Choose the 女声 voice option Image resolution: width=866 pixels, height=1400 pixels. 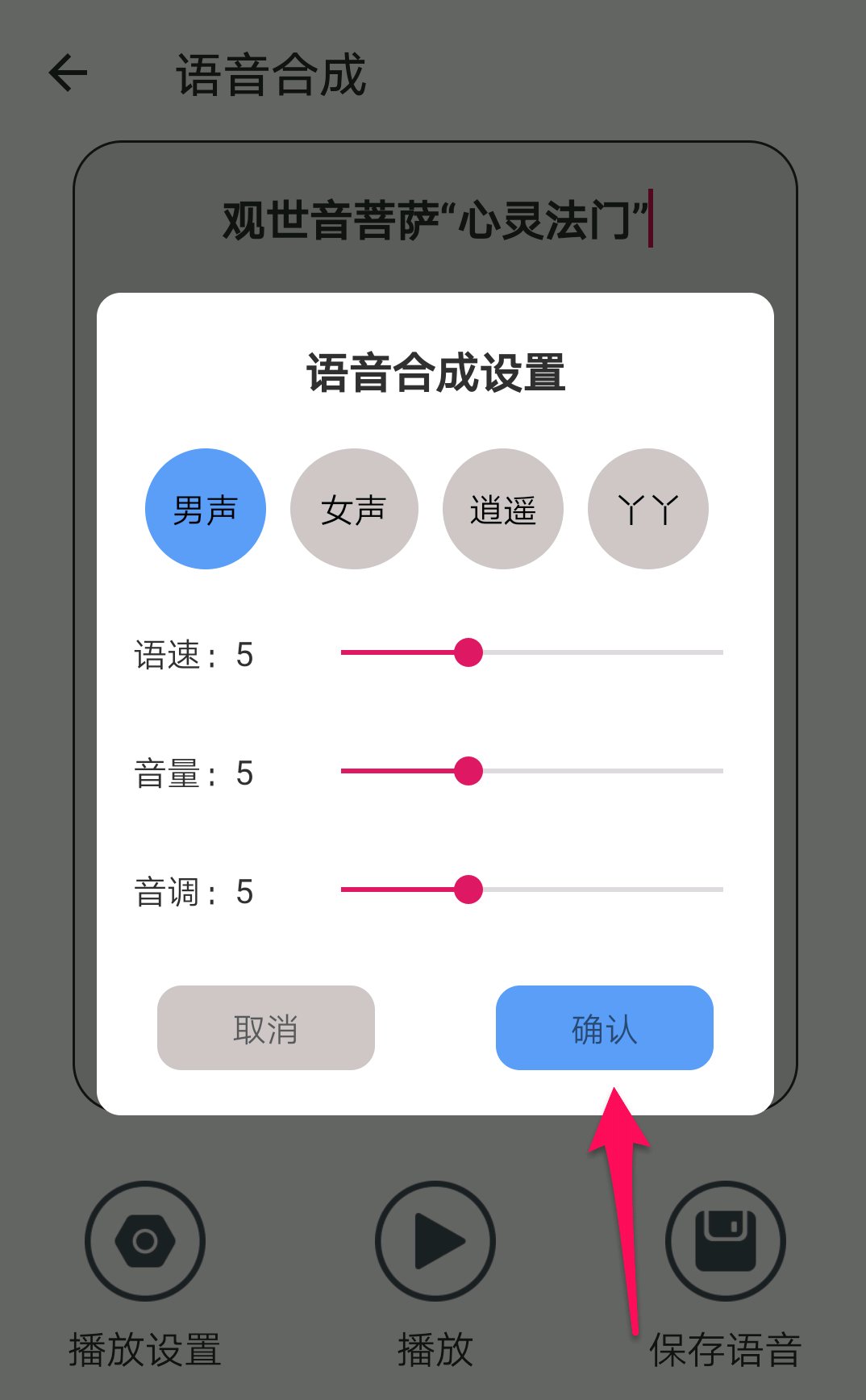[354, 509]
